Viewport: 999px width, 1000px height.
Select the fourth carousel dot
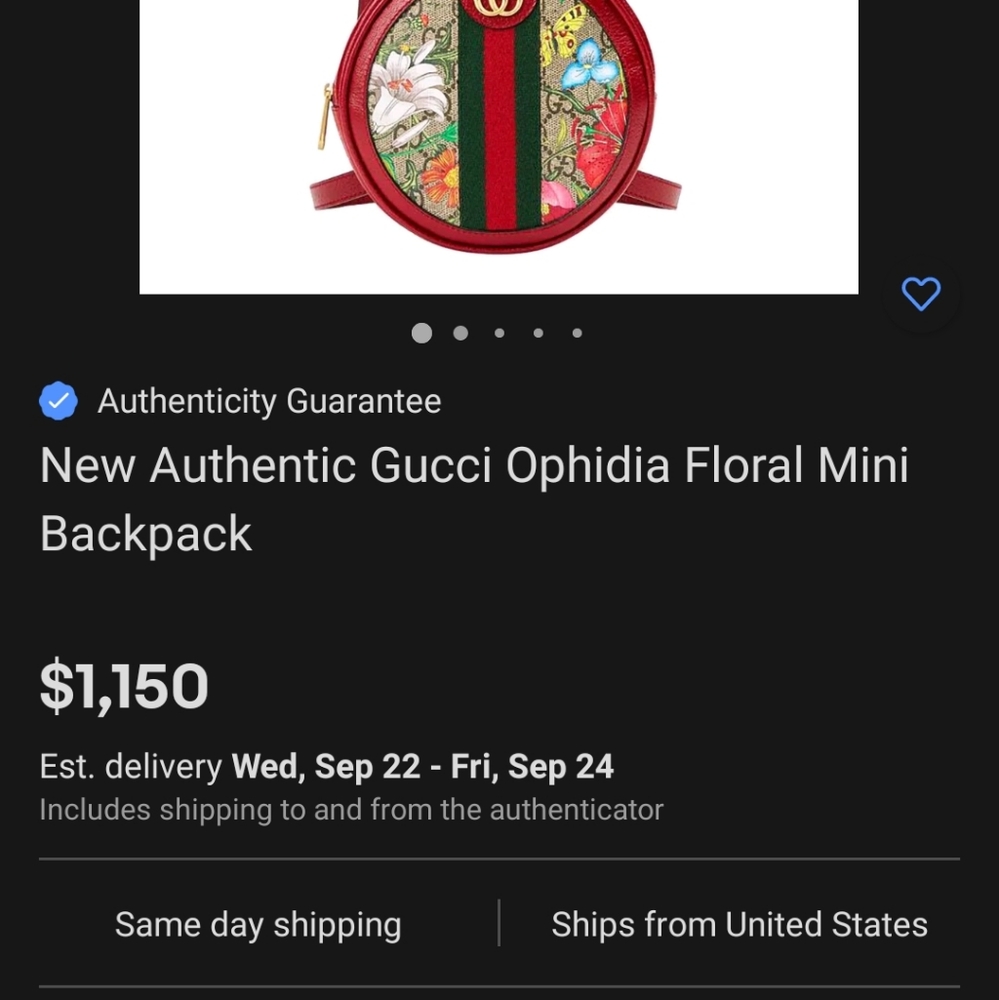pyautogui.click(x=538, y=332)
